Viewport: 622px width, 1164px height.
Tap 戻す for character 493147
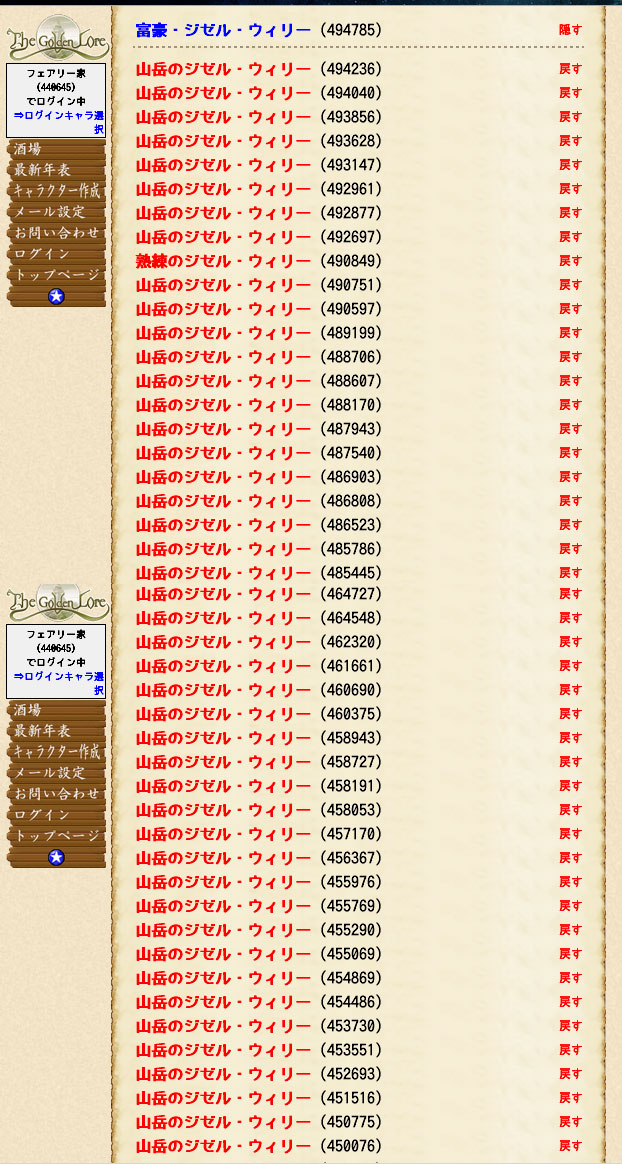point(570,165)
